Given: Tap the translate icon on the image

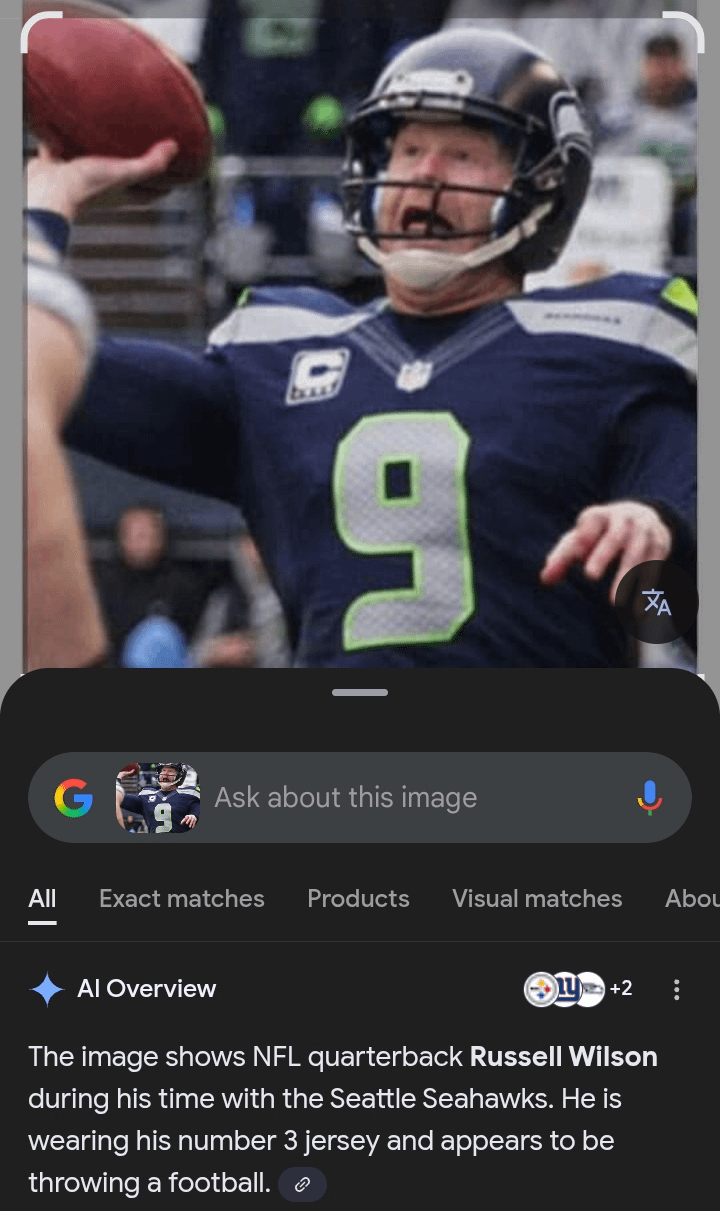Looking at the screenshot, I should pos(656,602).
